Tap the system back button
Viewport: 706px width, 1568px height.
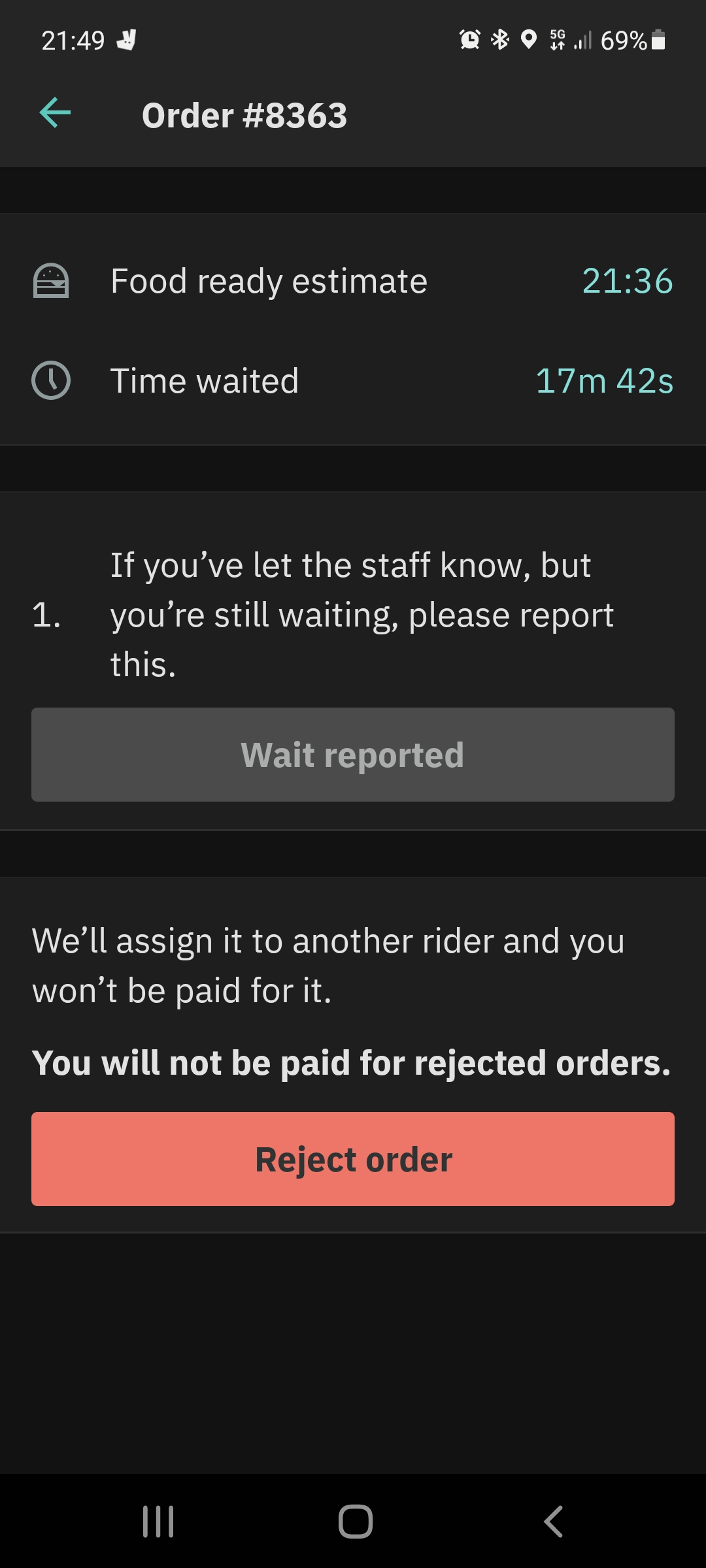click(553, 1522)
